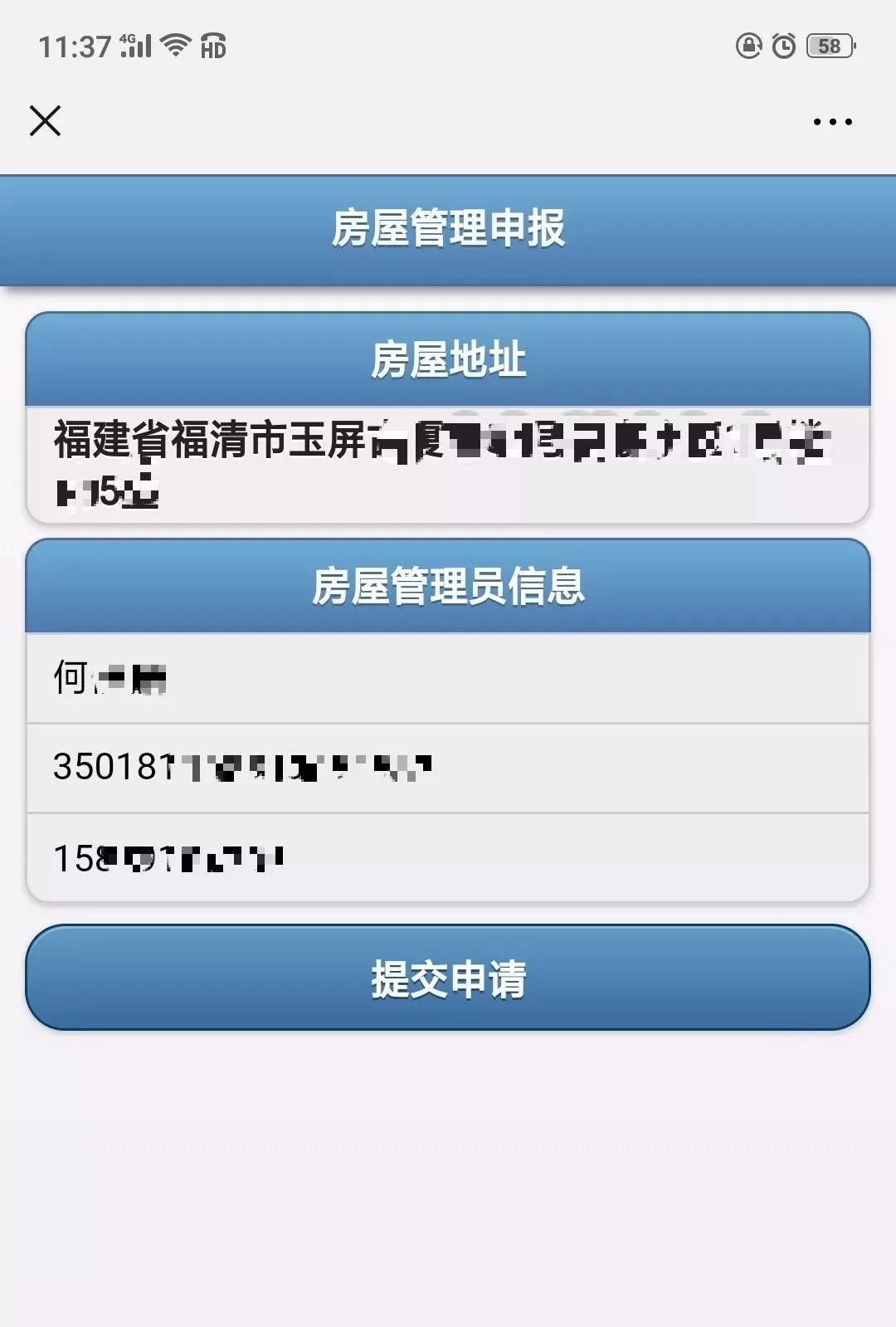Image resolution: width=896 pixels, height=1327 pixels.
Task: Select the ID number field starting with 350181
Action: [448, 768]
